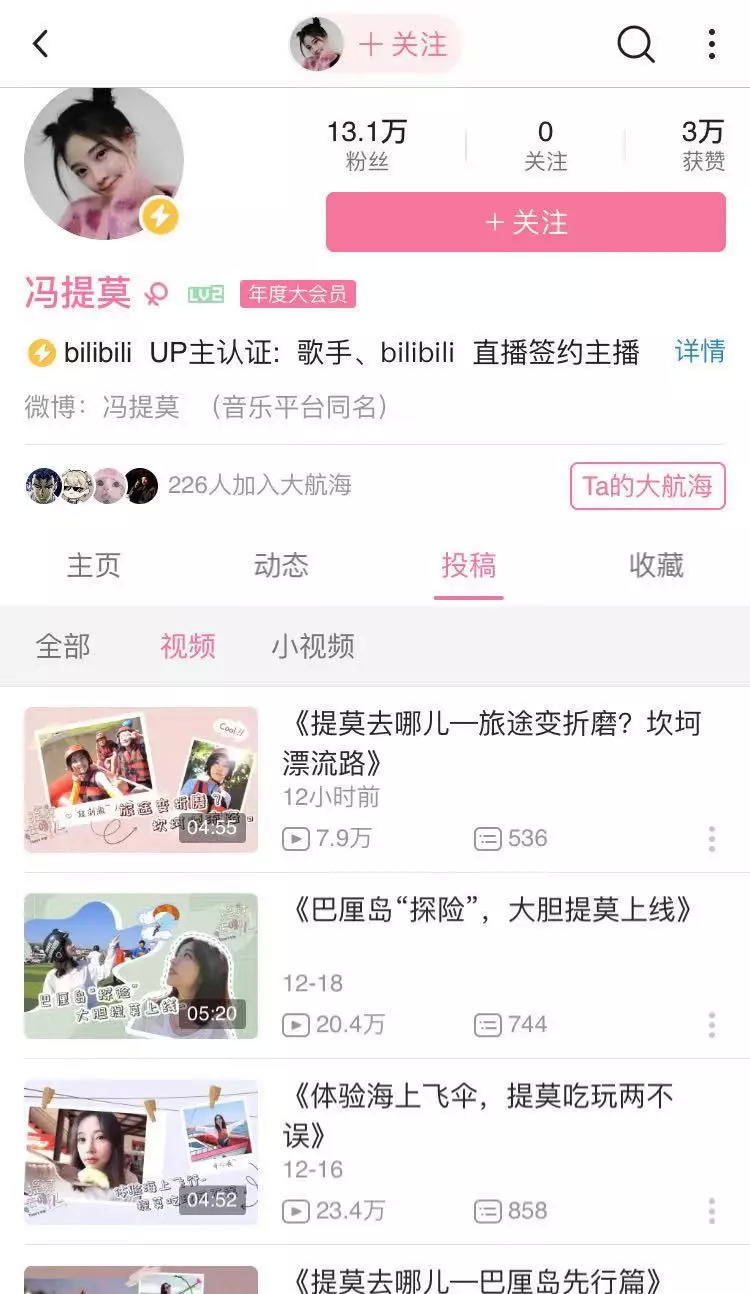Go back using the top-left arrow
This screenshot has height=1294, width=750.
click(41, 44)
